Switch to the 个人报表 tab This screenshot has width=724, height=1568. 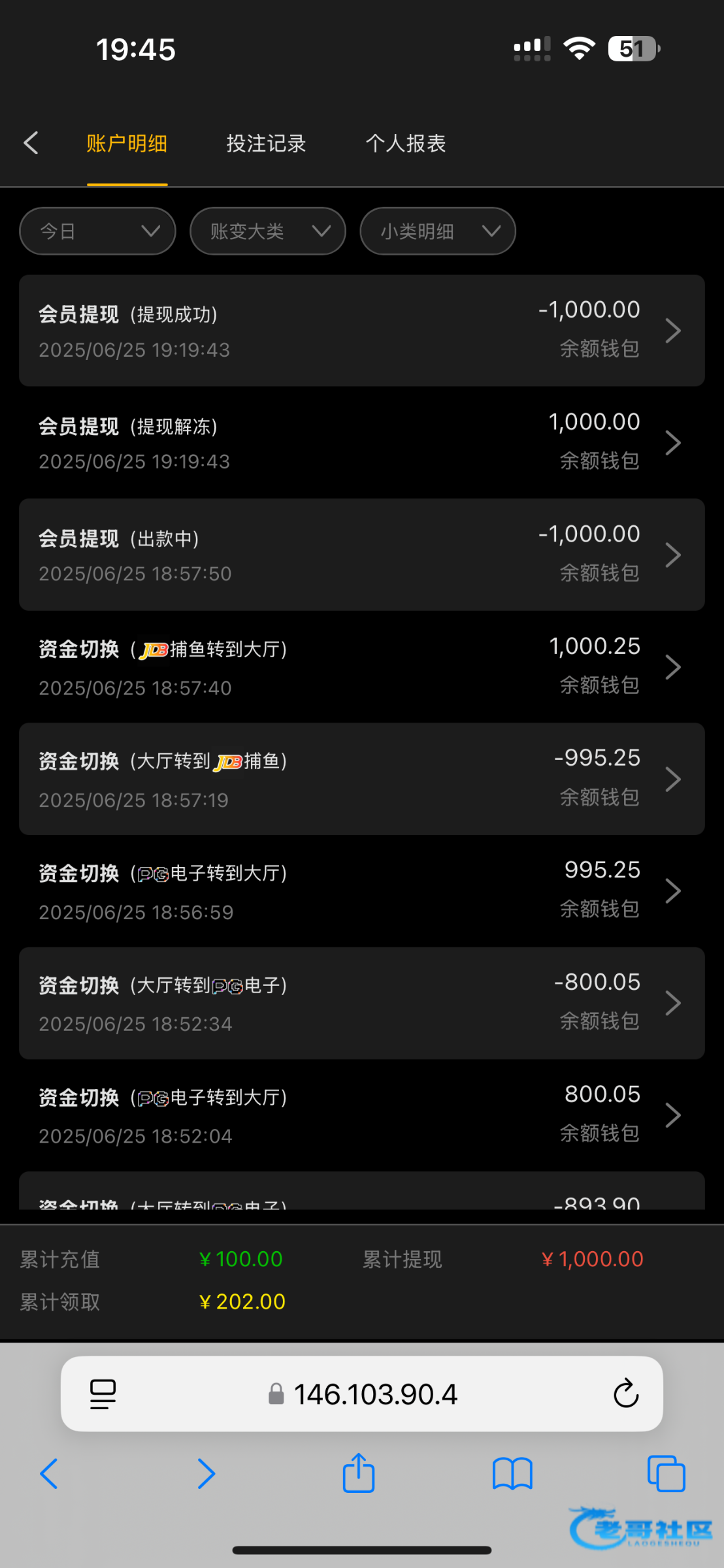(x=405, y=143)
